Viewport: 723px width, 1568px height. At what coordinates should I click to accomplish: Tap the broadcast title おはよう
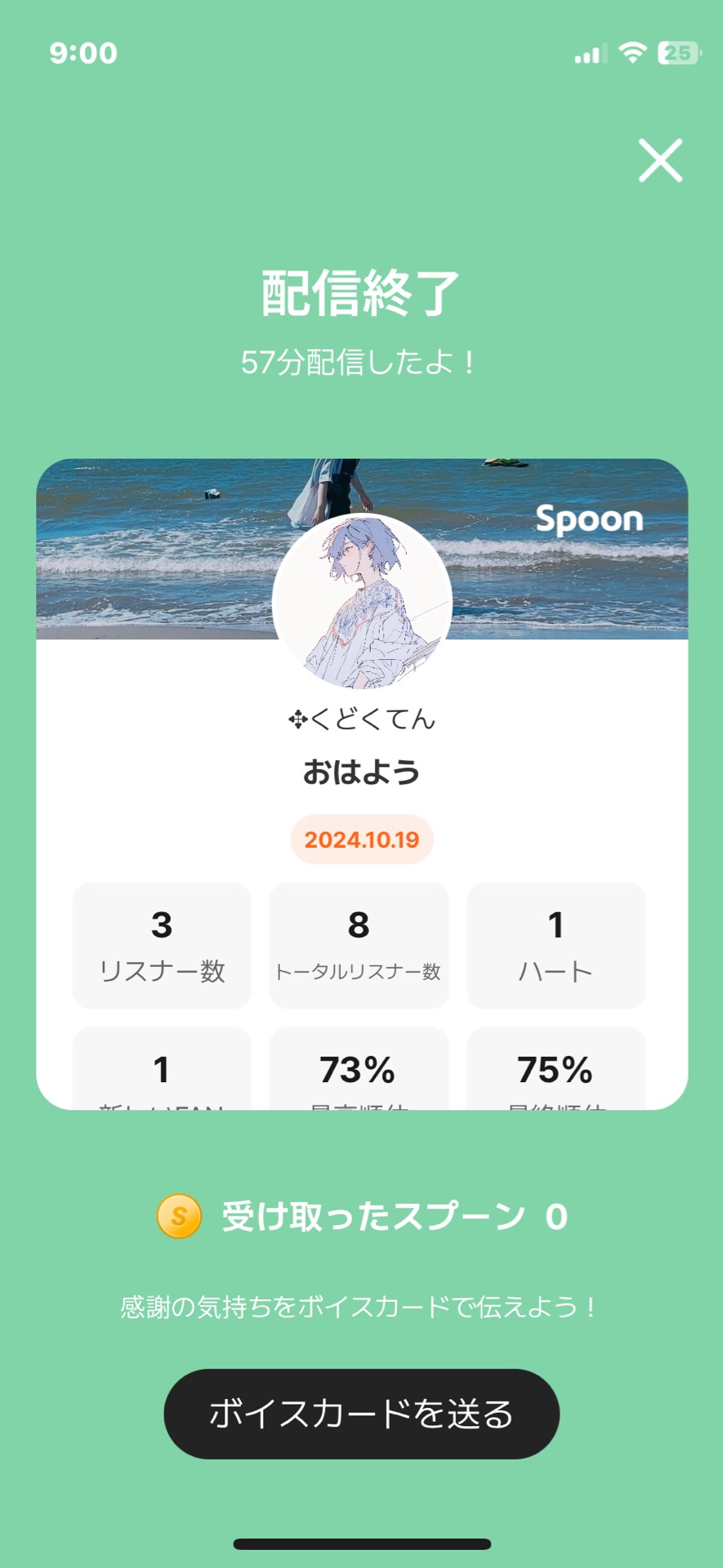click(361, 771)
